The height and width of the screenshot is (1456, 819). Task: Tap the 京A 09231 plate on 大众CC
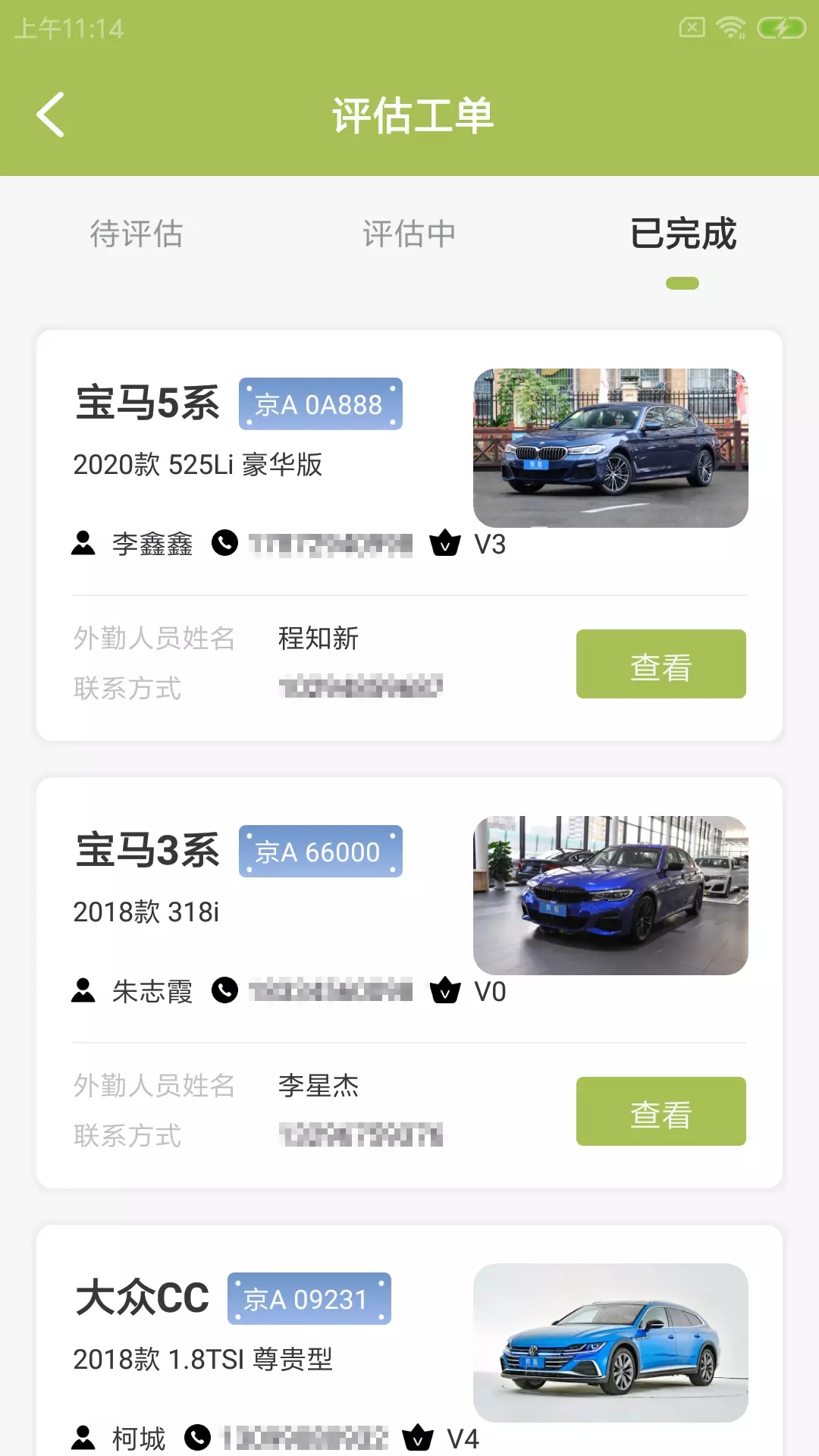tap(309, 1298)
